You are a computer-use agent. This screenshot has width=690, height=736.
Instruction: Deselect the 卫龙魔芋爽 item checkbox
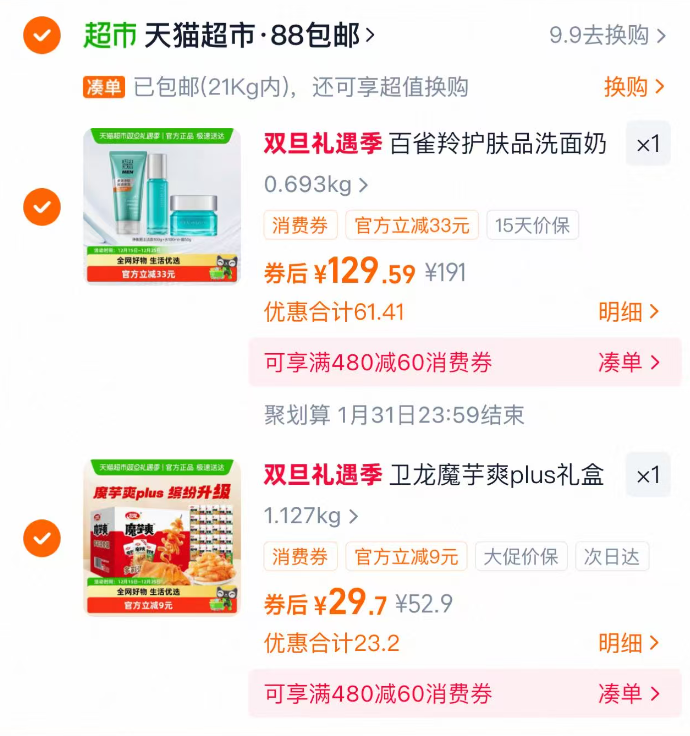point(41,538)
